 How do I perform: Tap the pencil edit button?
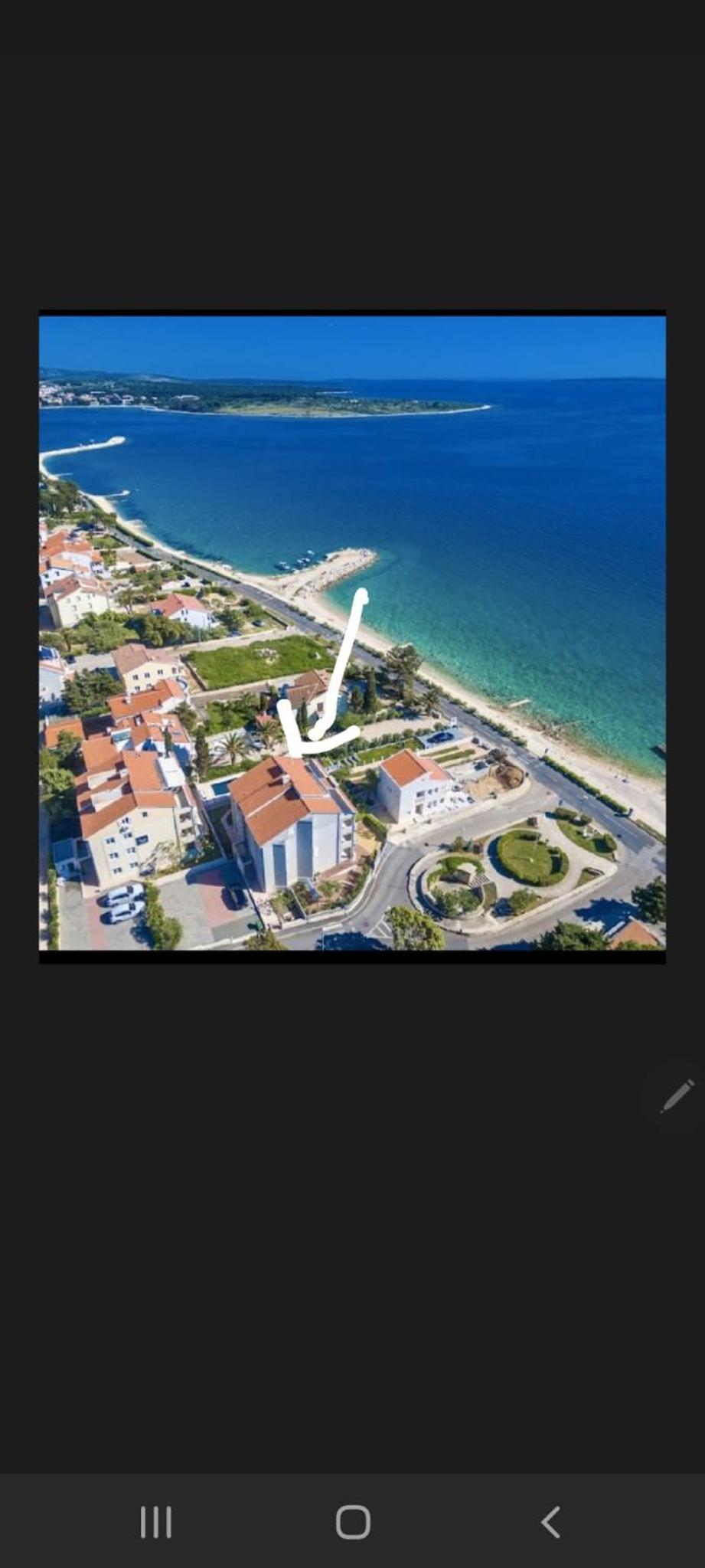point(677,1095)
